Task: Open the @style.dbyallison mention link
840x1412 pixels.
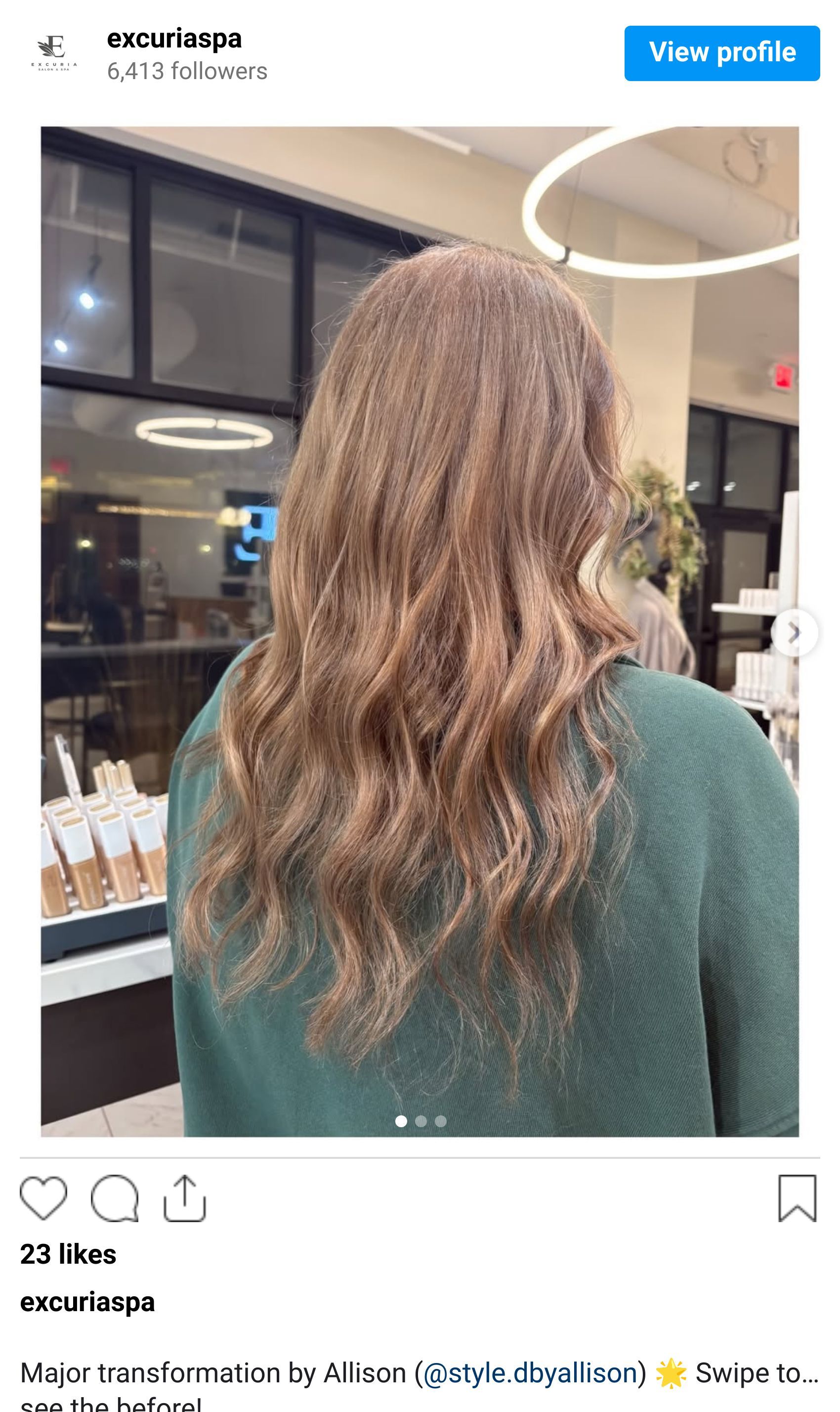Action: click(x=530, y=1372)
